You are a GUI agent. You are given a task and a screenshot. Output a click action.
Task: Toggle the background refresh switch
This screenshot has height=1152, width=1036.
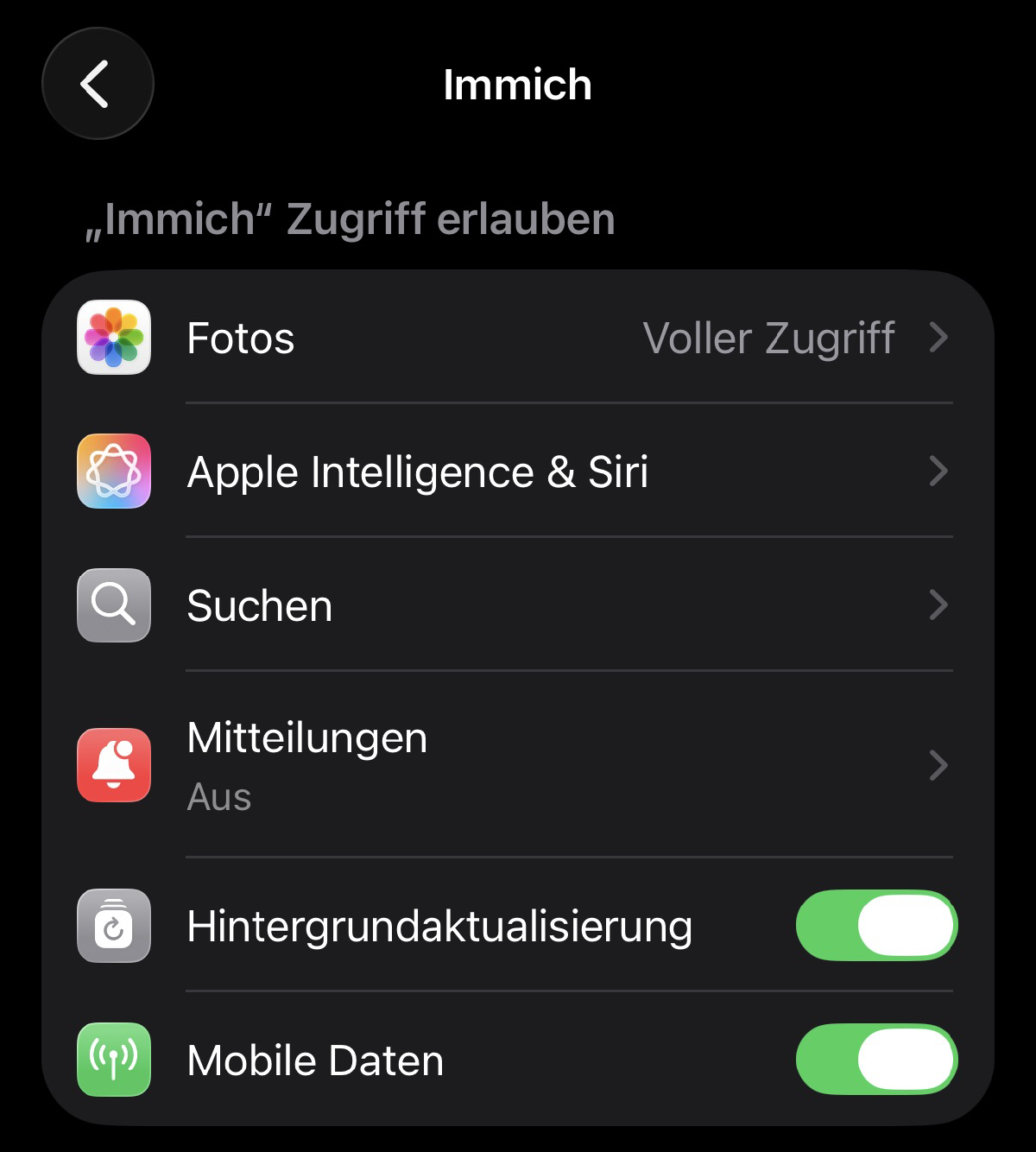(x=875, y=925)
